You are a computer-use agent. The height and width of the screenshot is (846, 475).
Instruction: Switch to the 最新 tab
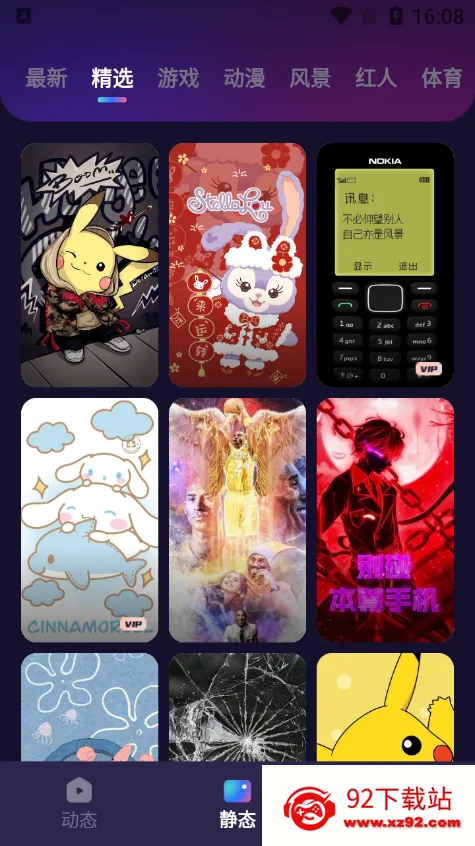46,78
